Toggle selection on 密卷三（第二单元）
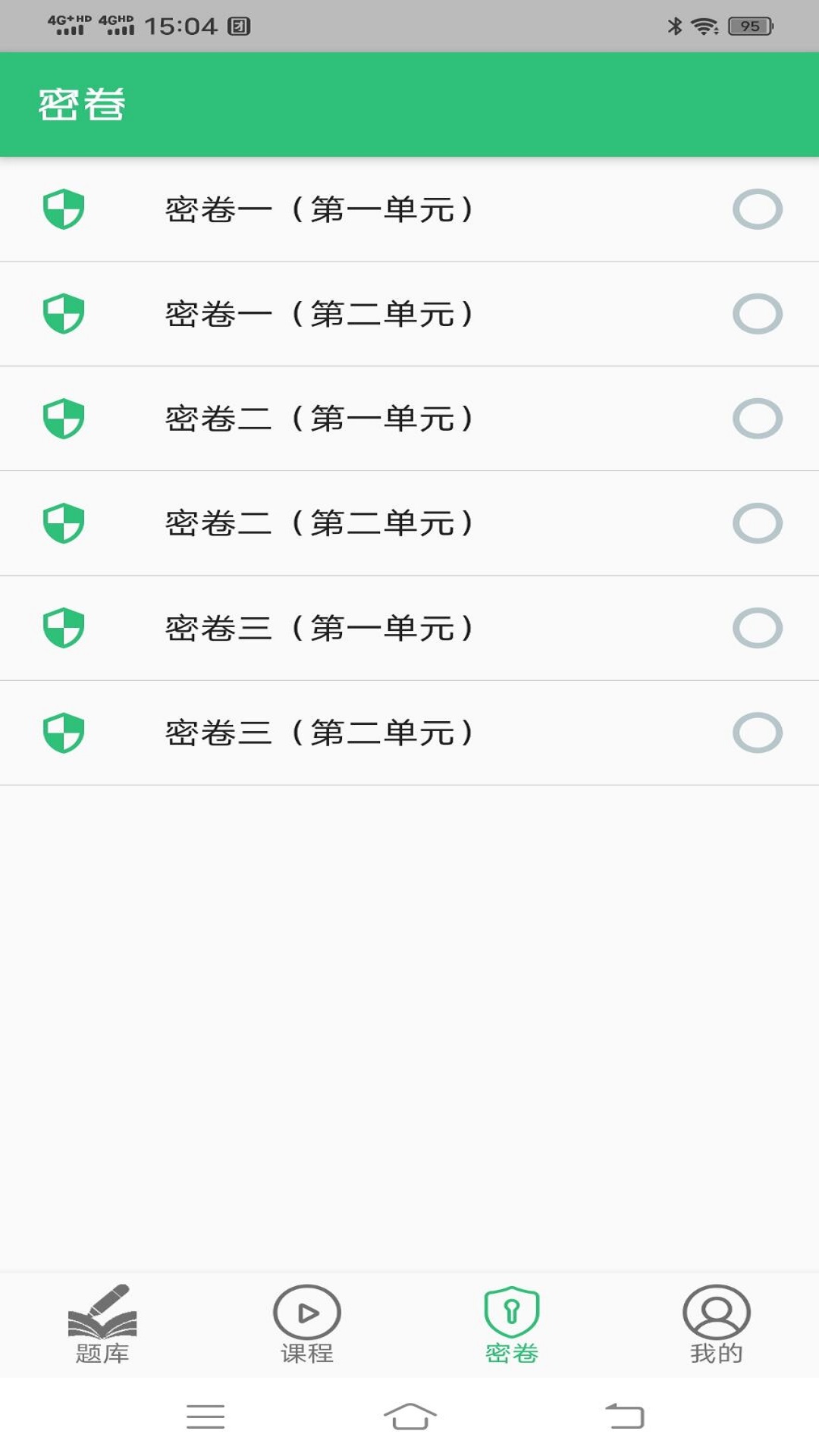Screen dimensions: 819x1456 [x=758, y=732]
